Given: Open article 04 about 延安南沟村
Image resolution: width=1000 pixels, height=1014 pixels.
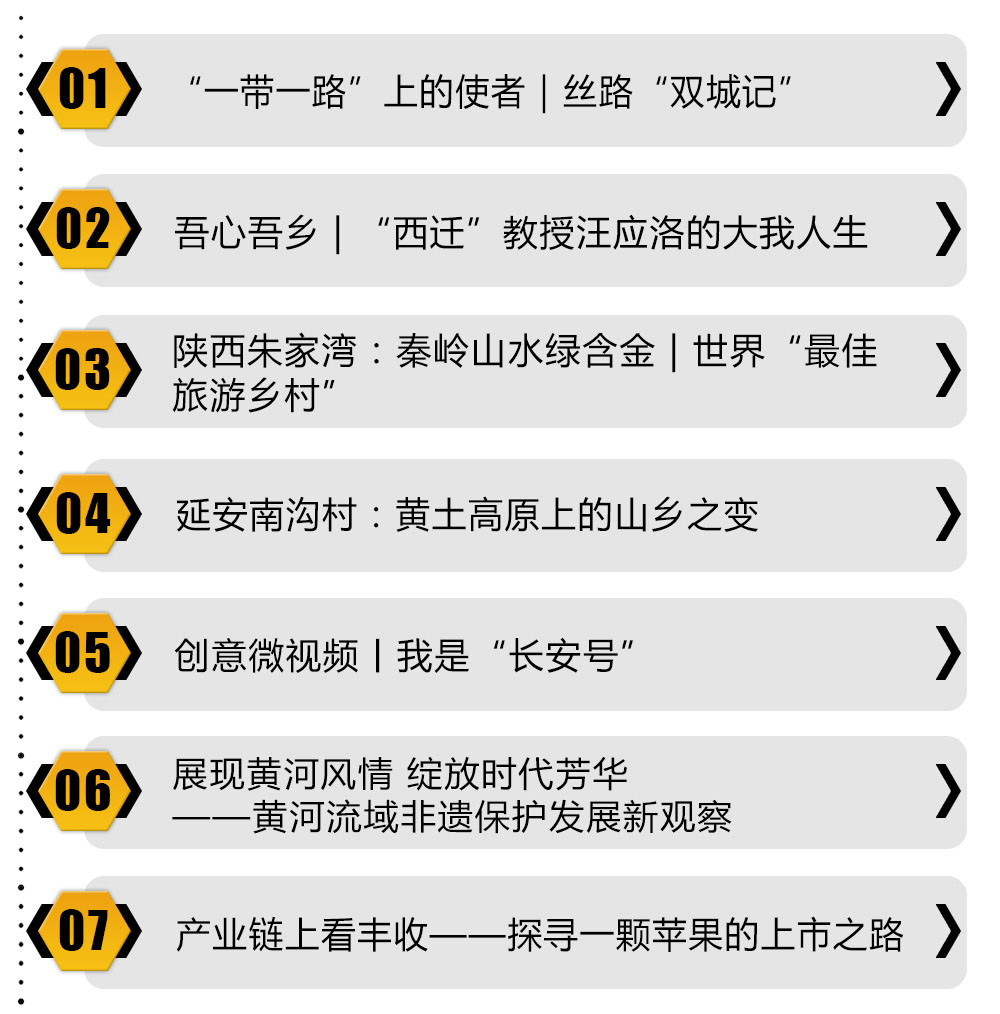Looking at the screenshot, I should pos(468,515).
